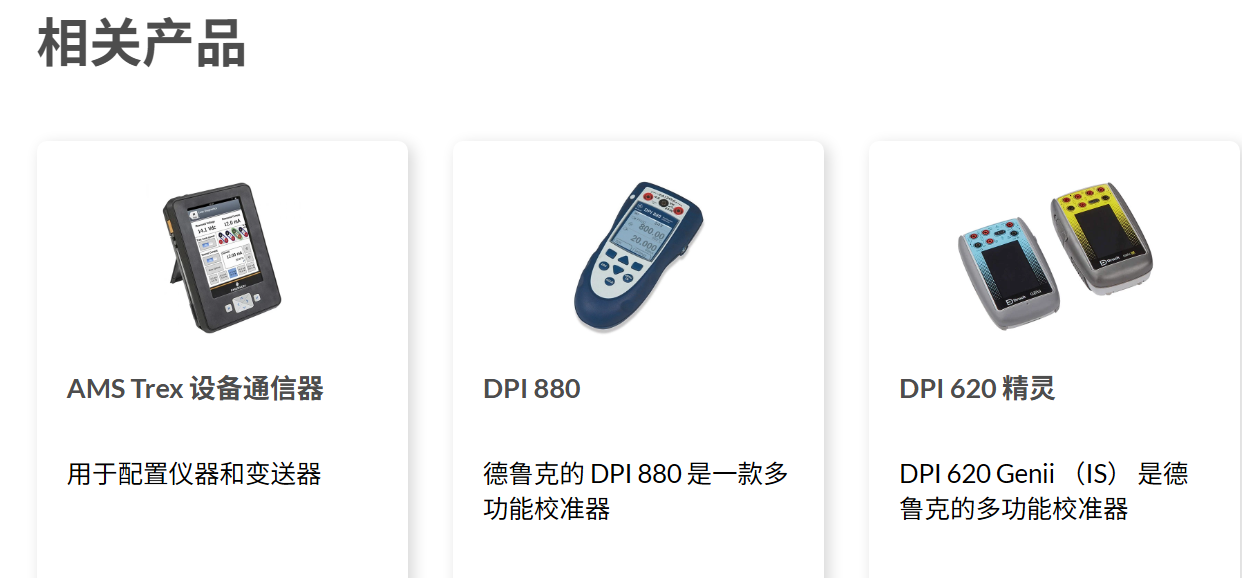Open the DPI 880 product card
Screen dimensions: 1242x578
[531, 388]
